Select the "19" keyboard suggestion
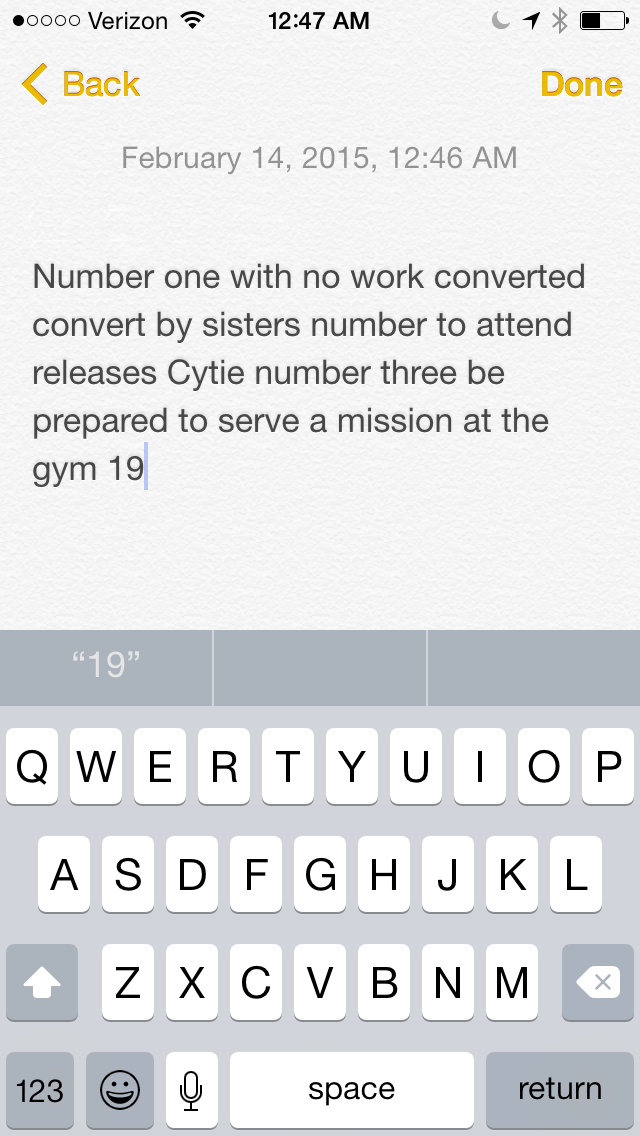 [106, 665]
